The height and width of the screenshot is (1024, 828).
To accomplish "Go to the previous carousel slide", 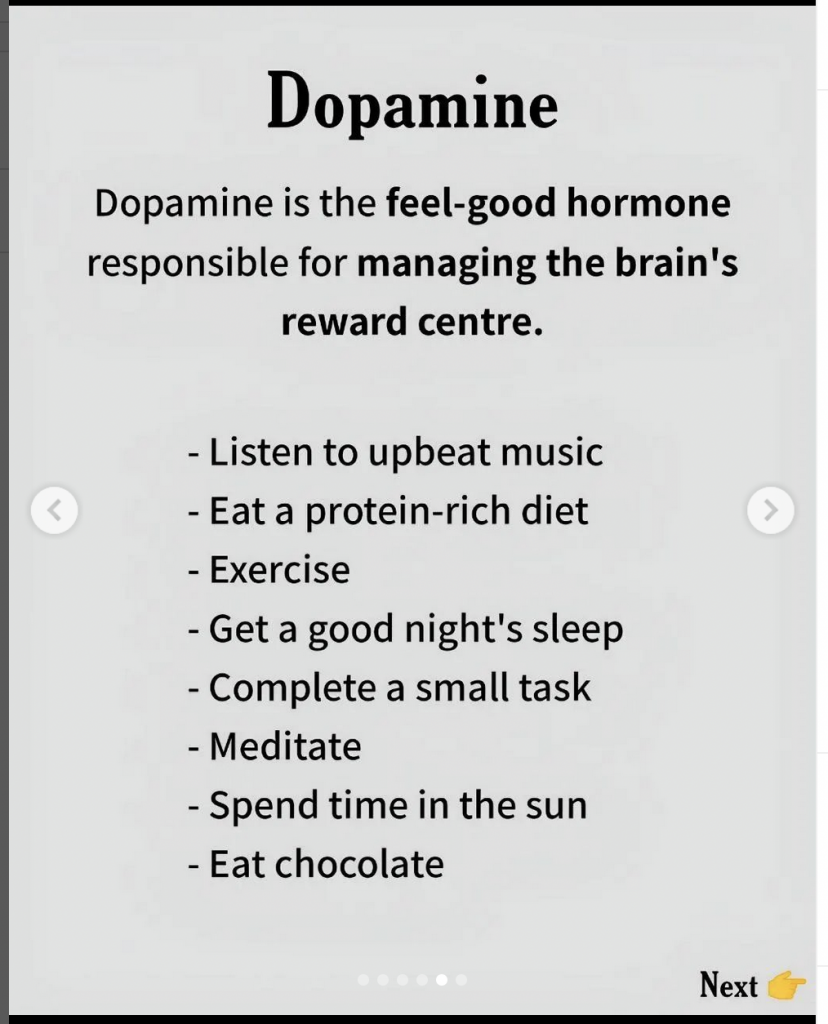I will pyautogui.click(x=54, y=510).
